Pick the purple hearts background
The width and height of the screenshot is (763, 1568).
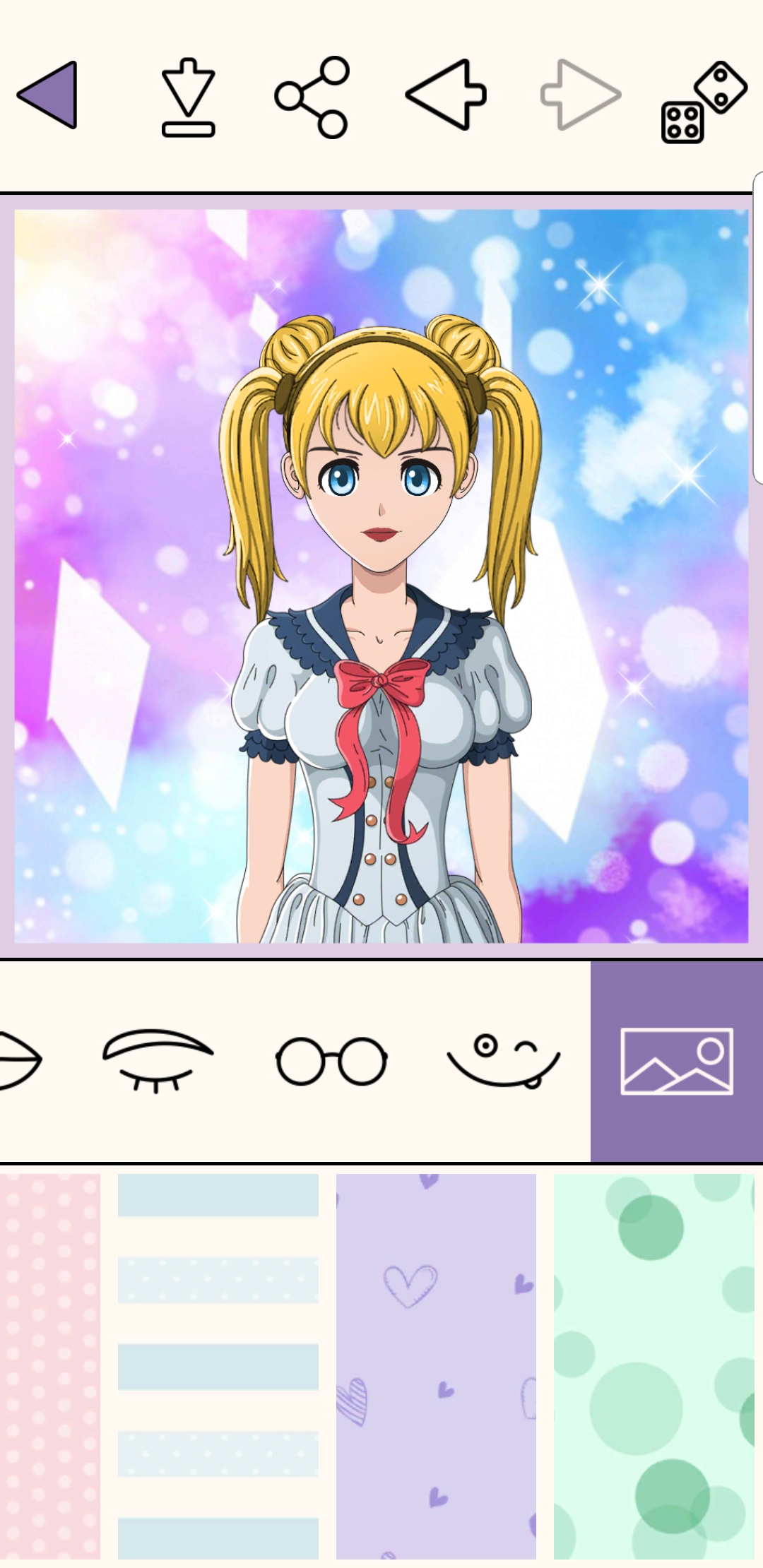pyautogui.click(x=436, y=1366)
